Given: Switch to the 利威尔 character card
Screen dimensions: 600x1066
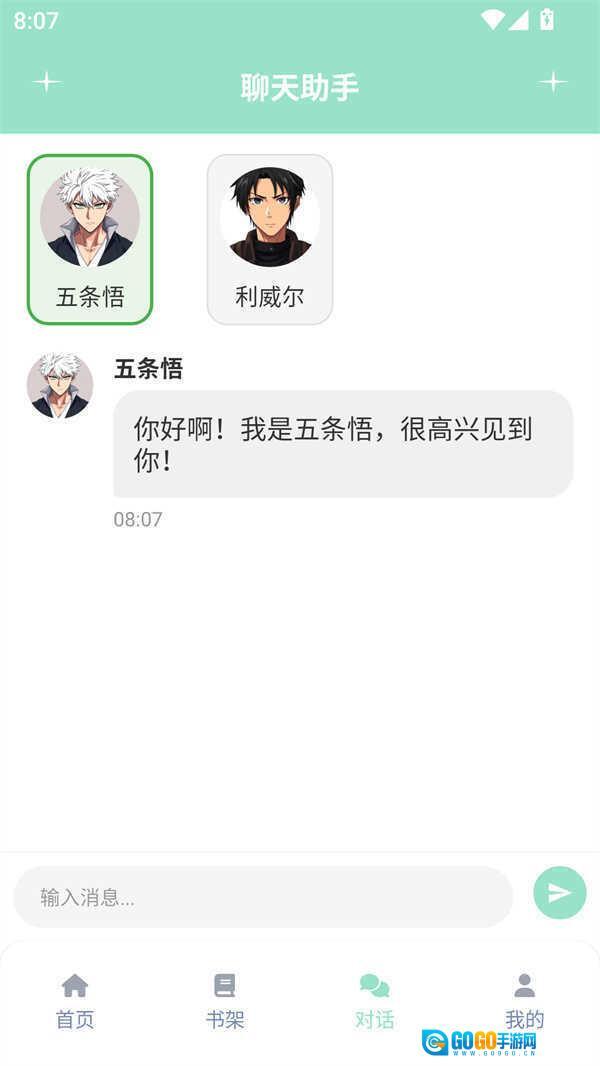Looking at the screenshot, I should click(269, 239).
